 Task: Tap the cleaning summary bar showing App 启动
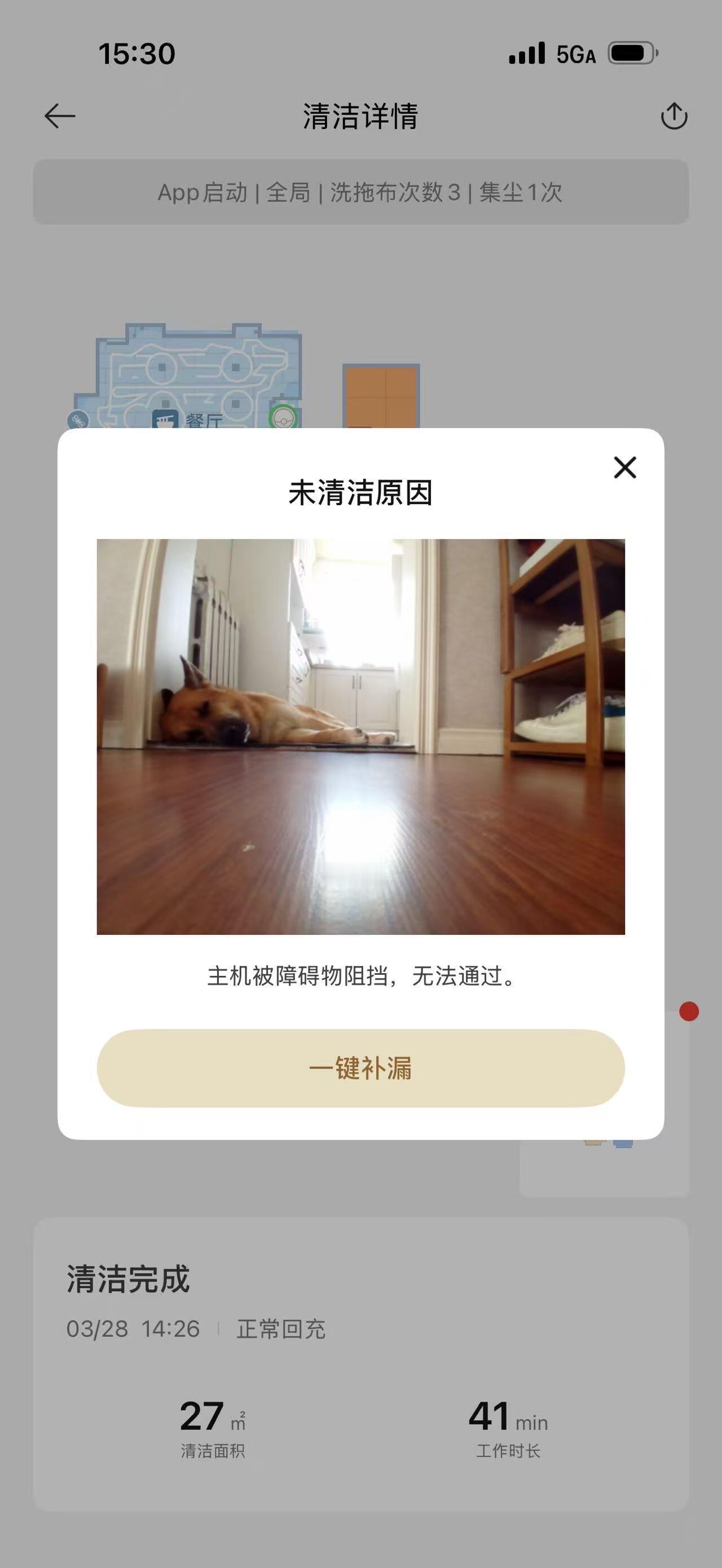[361, 192]
